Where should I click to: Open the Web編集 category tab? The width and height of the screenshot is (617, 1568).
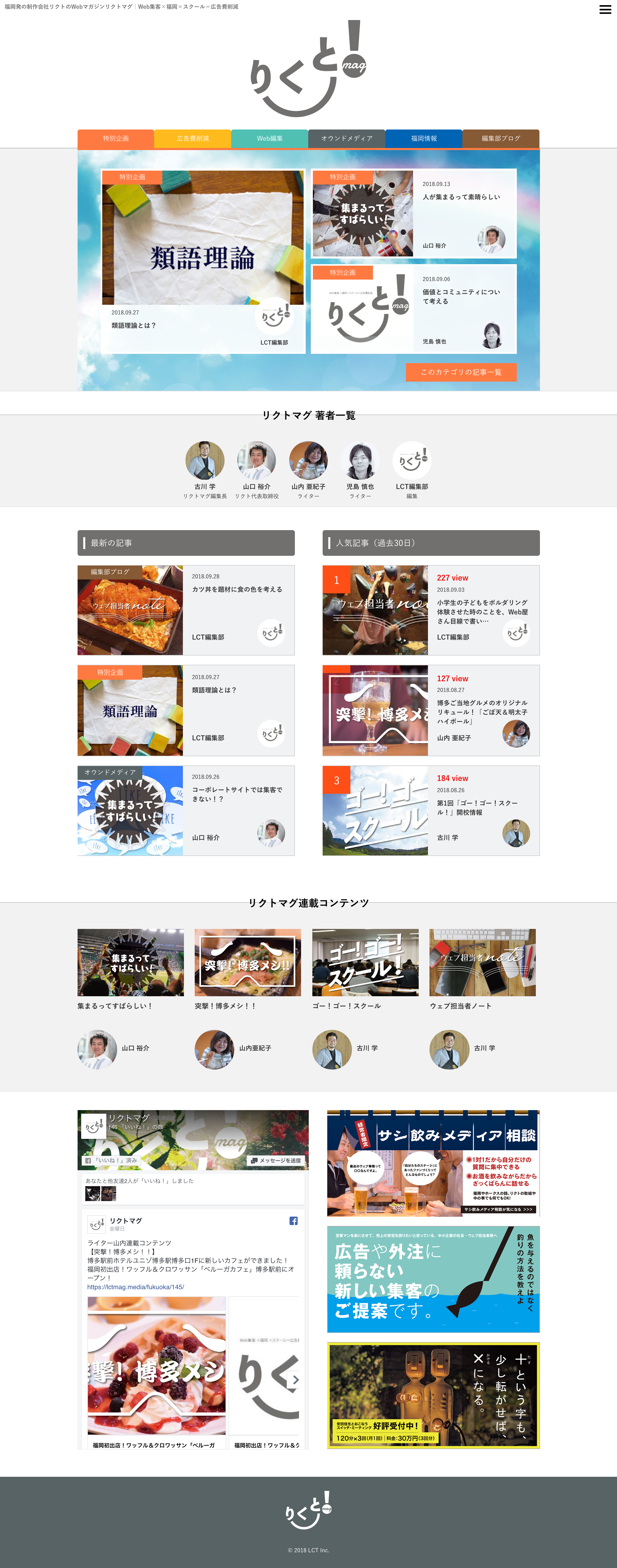pyautogui.click(x=269, y=139)
